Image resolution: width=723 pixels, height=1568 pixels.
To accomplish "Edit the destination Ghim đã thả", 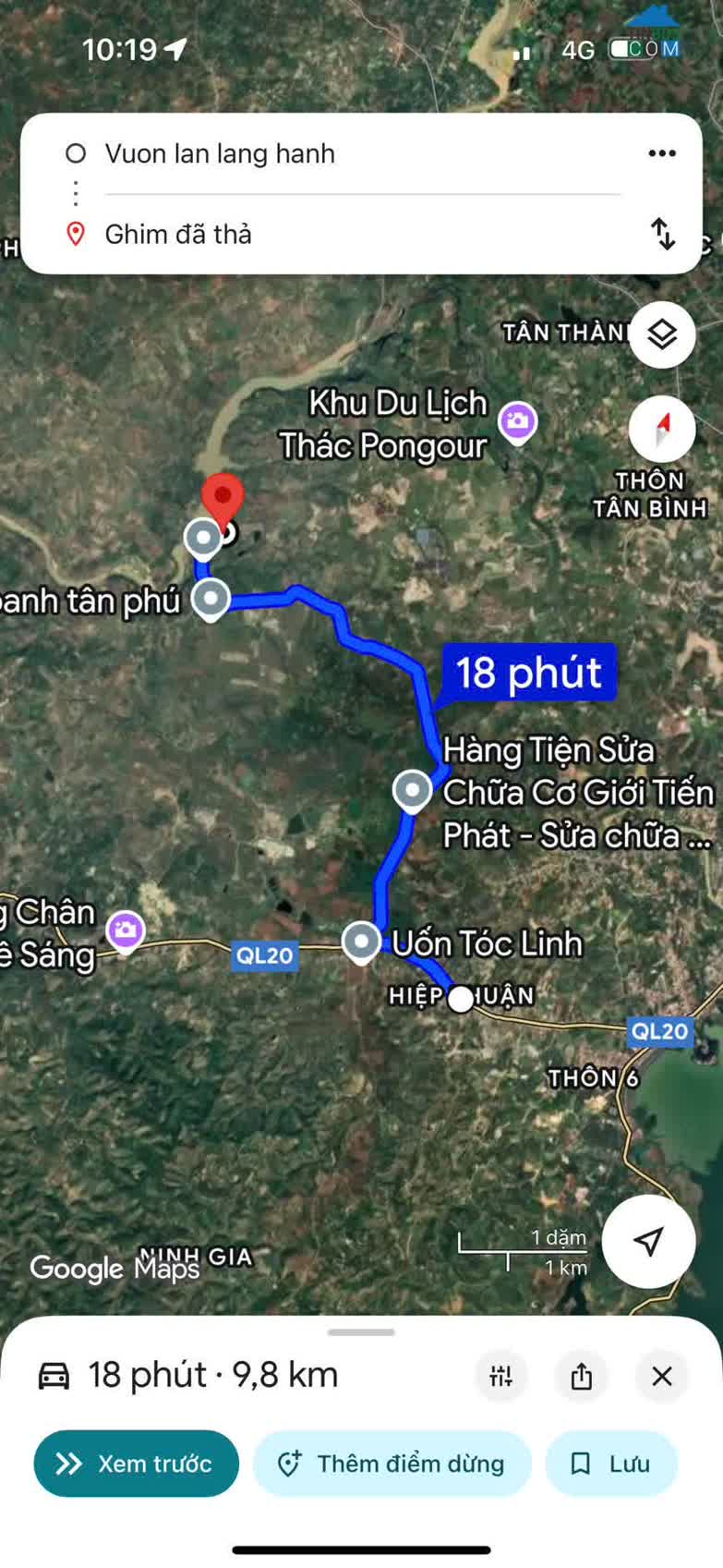I will coord(178,235).
